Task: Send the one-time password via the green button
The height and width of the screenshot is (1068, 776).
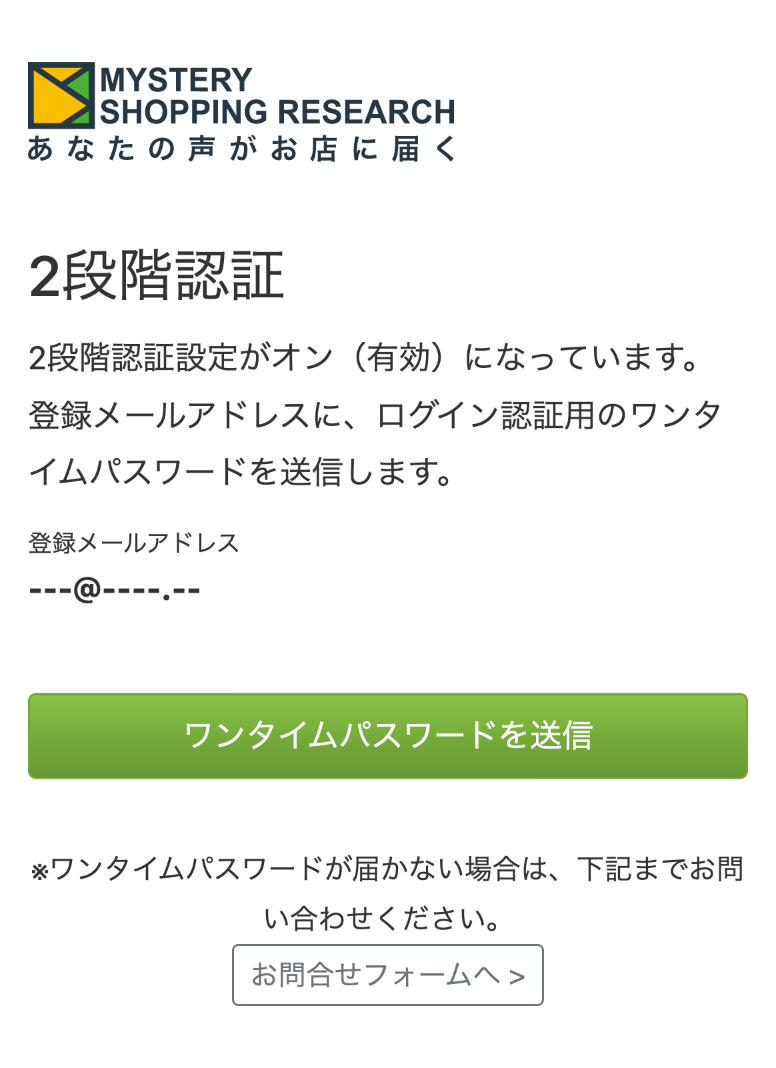Action: (388, 735)
